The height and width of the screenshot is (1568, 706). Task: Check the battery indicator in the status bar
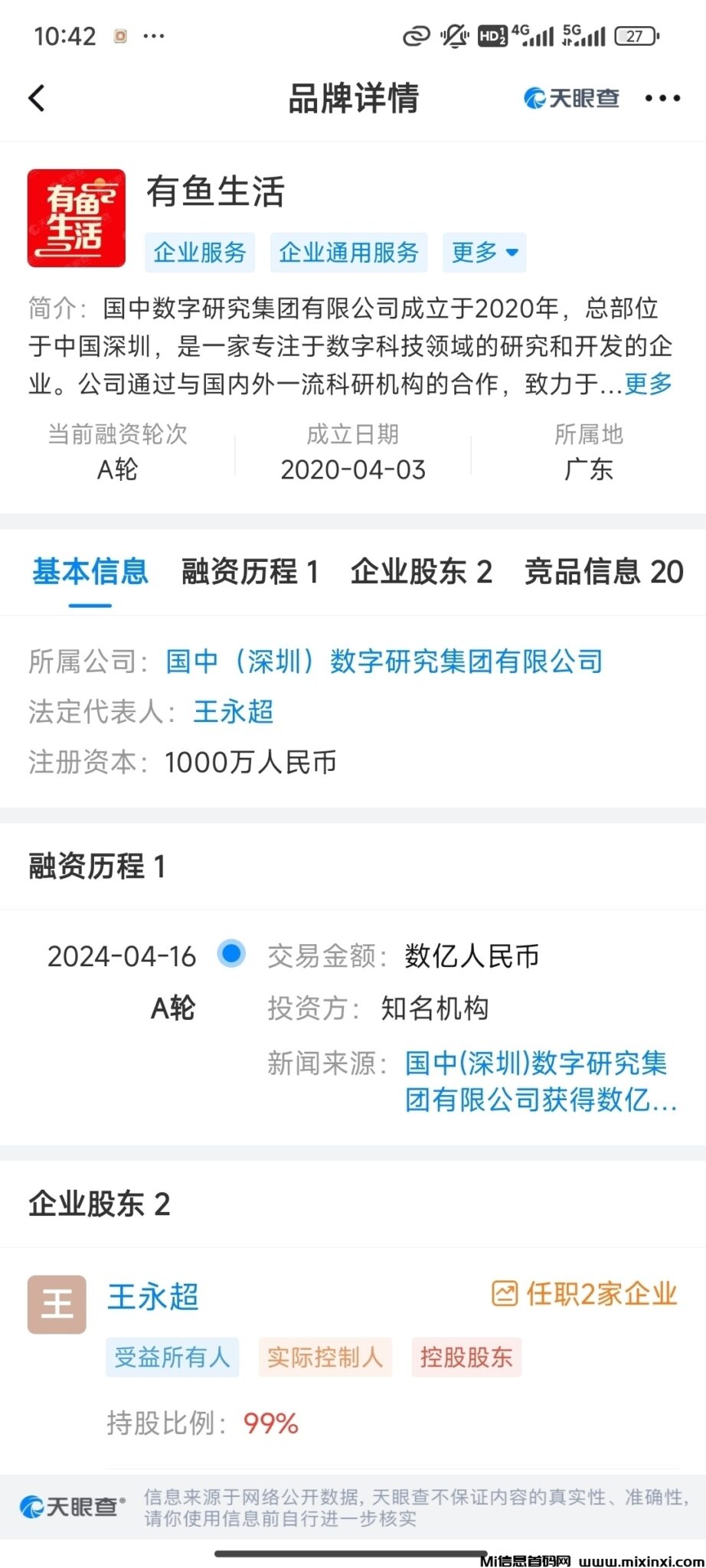[634, 34]
